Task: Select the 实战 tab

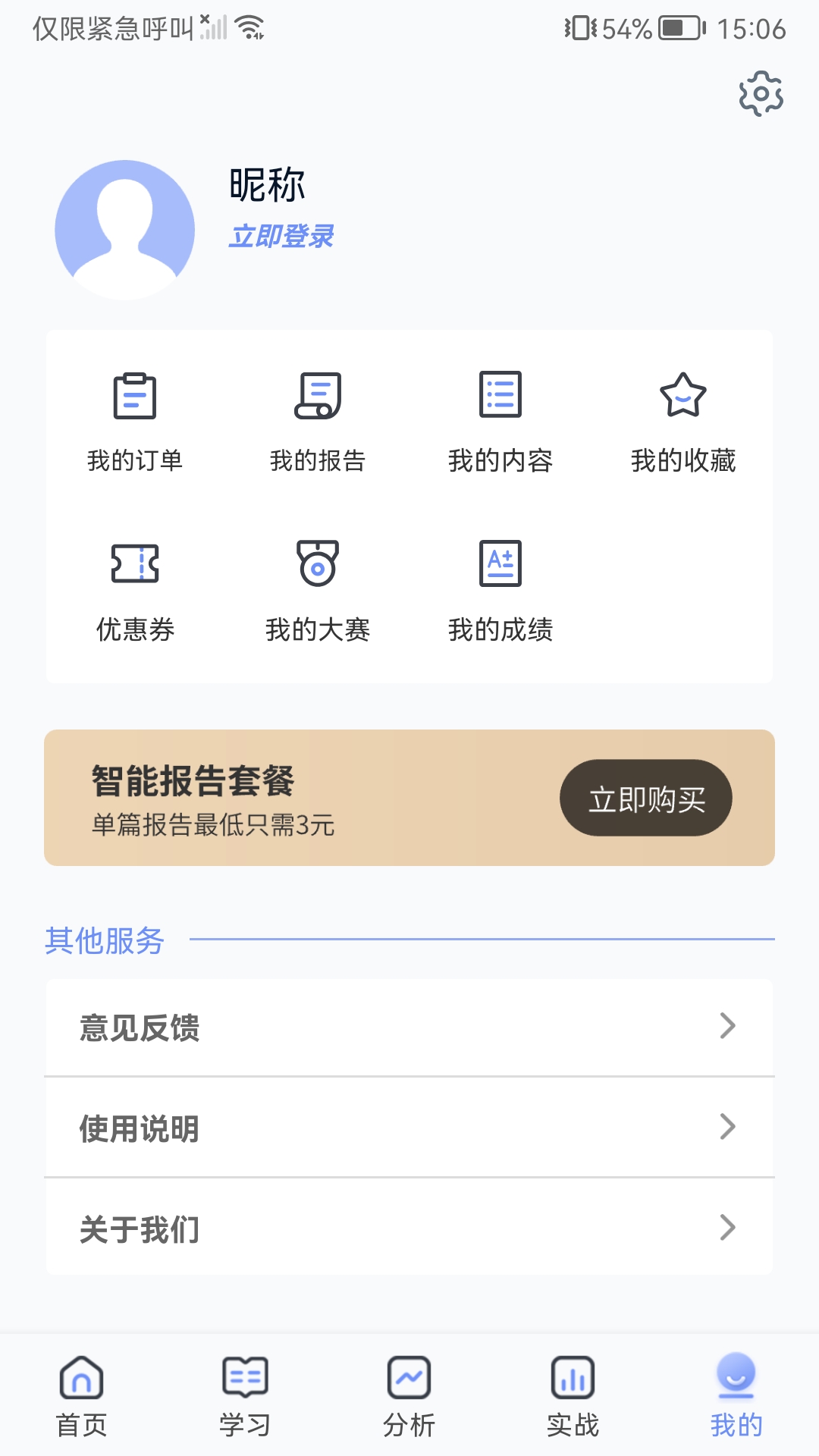Action: (573, 1397)
